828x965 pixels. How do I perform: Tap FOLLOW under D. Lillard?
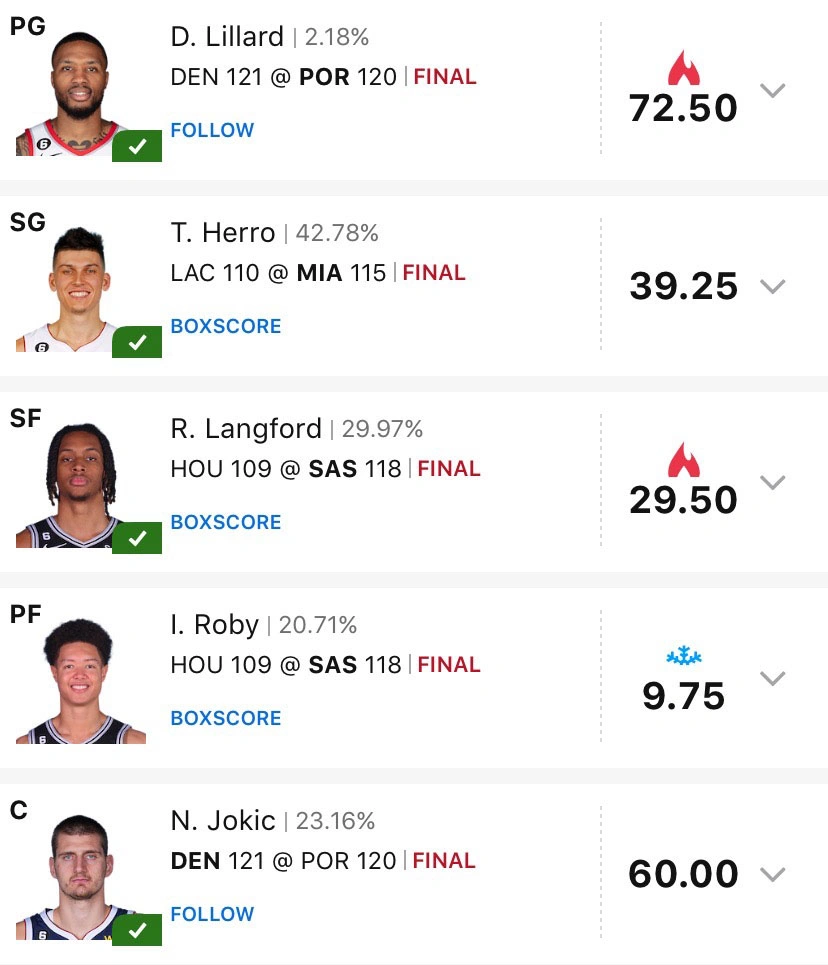point(212,130)
